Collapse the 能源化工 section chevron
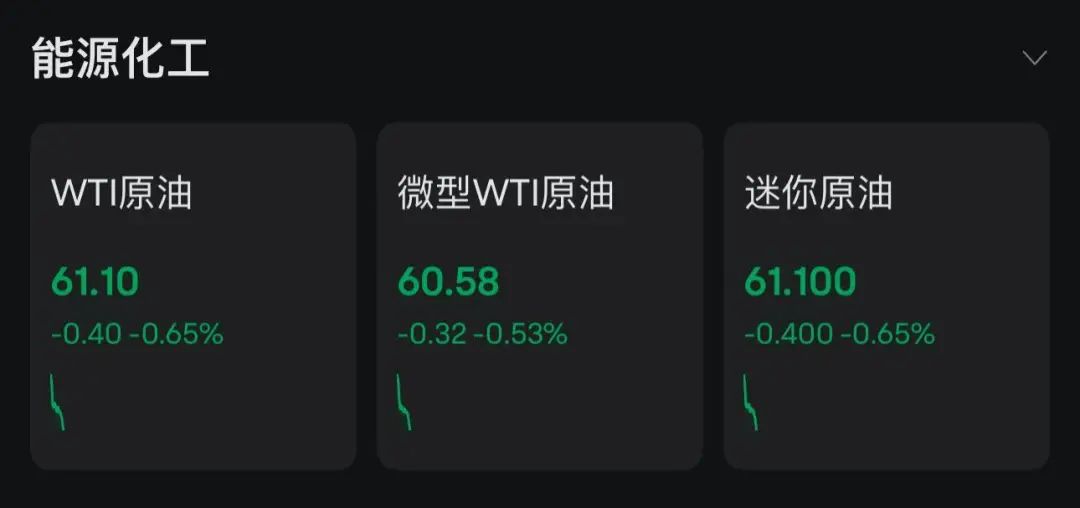The image size is (1080, 508). (x=1034, y=58)
